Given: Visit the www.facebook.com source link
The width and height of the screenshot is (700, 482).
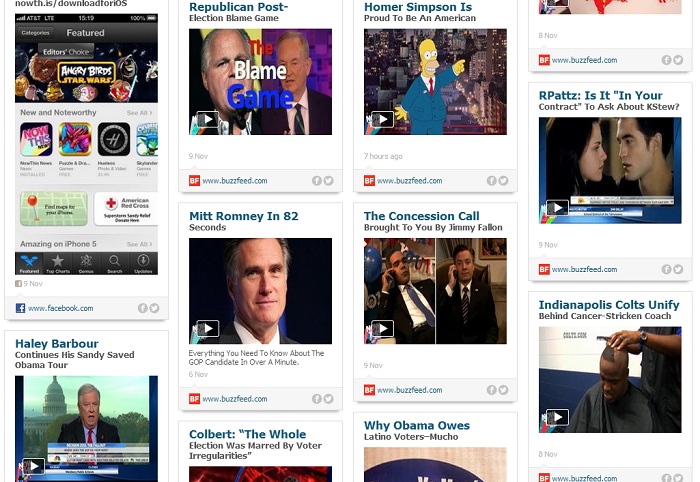Looking at the screenshot, I should 60,308.
